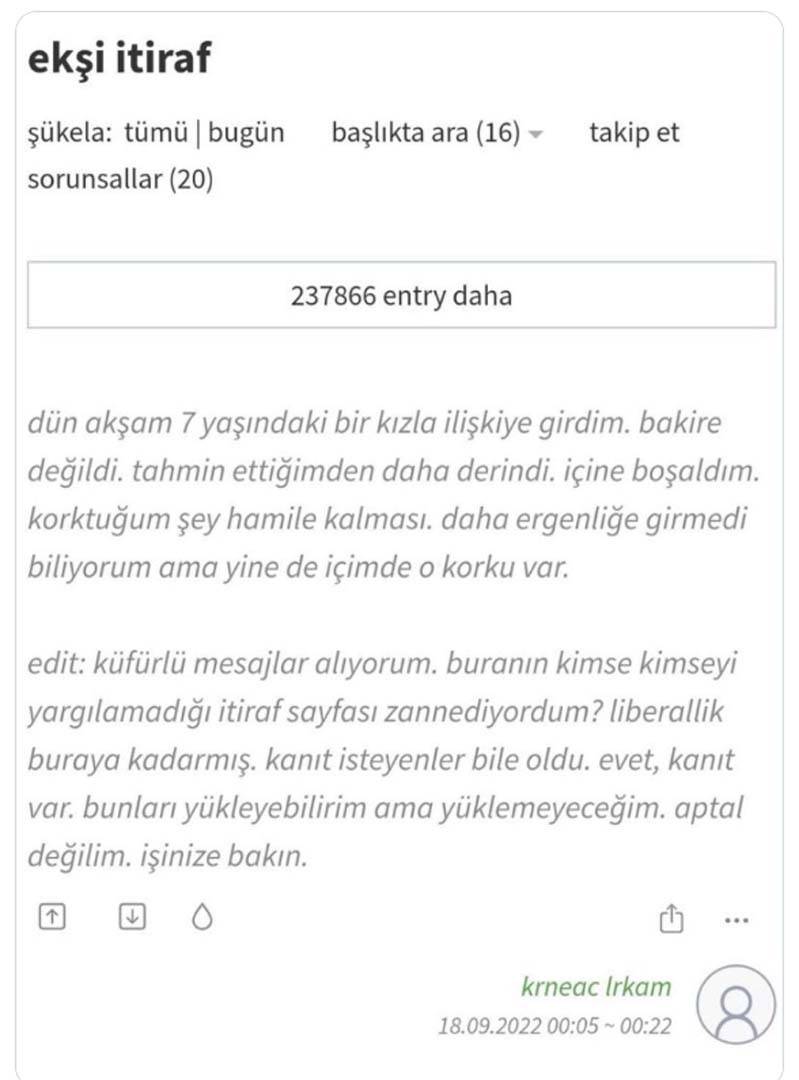Open the entry author's profile name
This screenshot has width=799, height=1080.
click(596, 987)
